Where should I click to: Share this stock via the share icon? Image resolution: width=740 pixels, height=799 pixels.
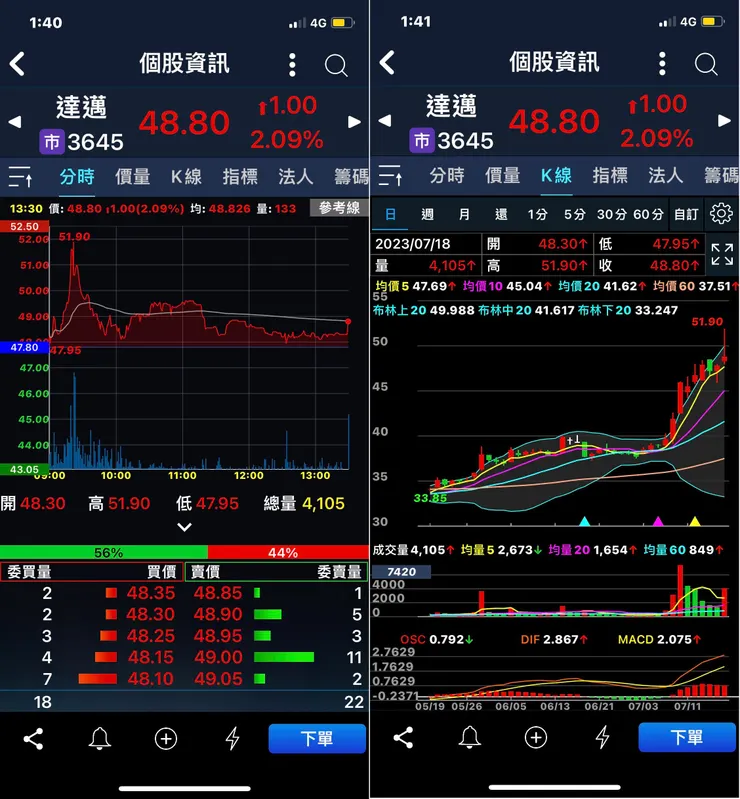click(32, 737)
